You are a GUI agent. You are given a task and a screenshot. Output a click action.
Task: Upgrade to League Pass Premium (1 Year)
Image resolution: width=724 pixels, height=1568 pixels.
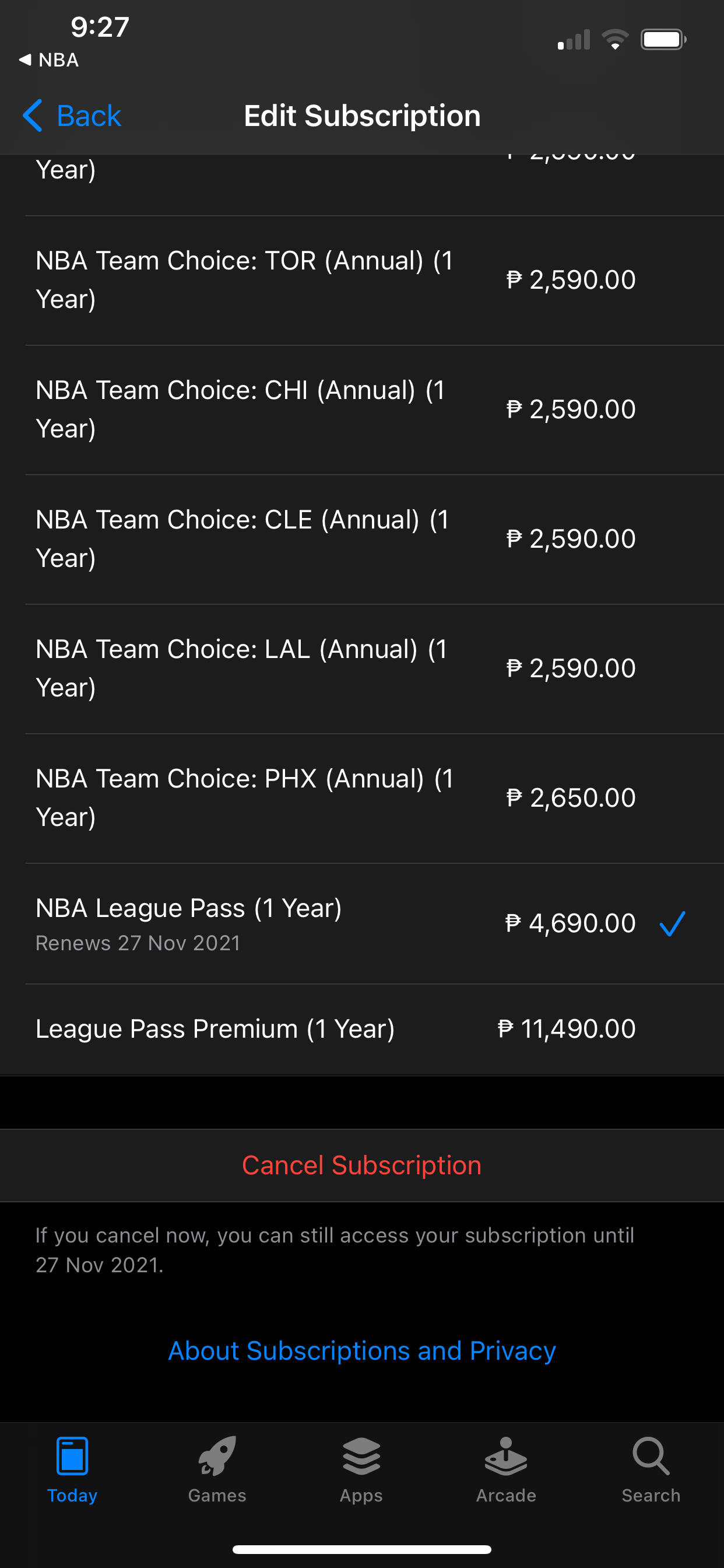coord(362,1028)
